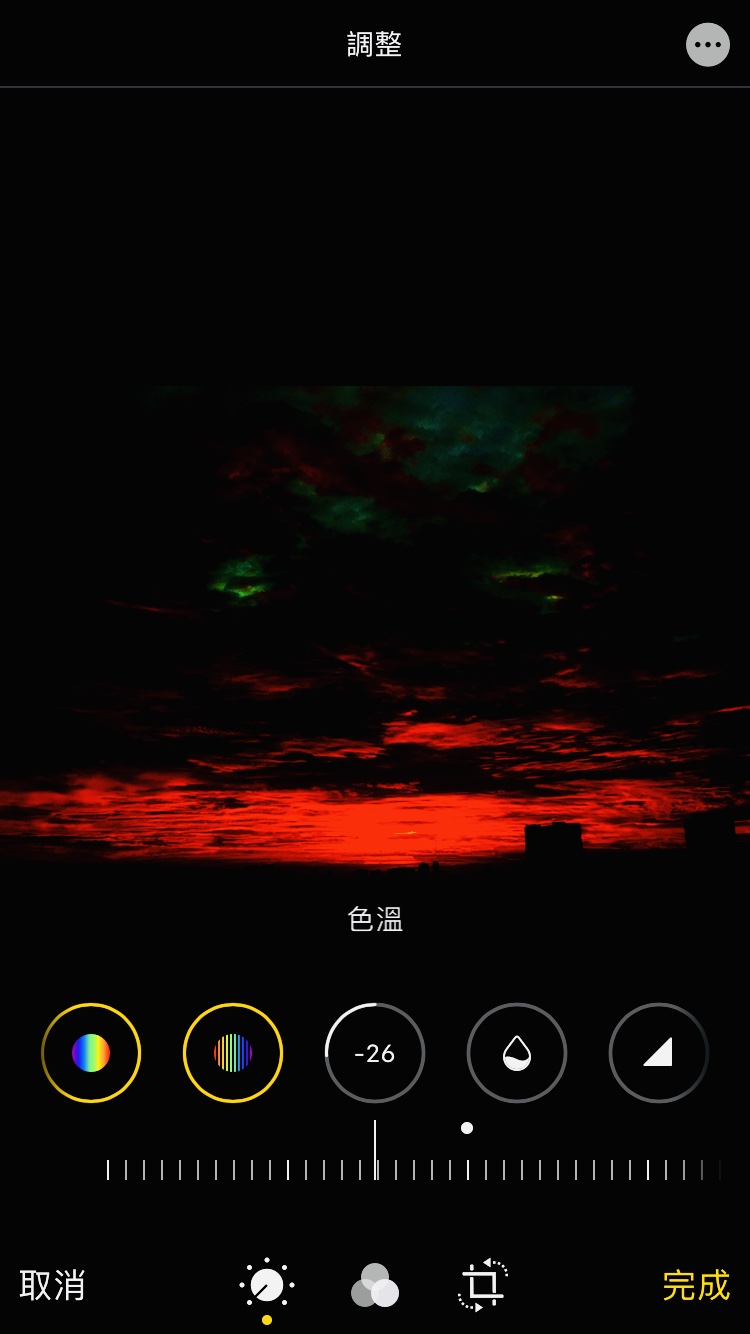This screenshot has width=750, height=1334.
Task: Select the vibrance striped adjustment dial
Action: pyautogui.click(x=233, y=1053)
